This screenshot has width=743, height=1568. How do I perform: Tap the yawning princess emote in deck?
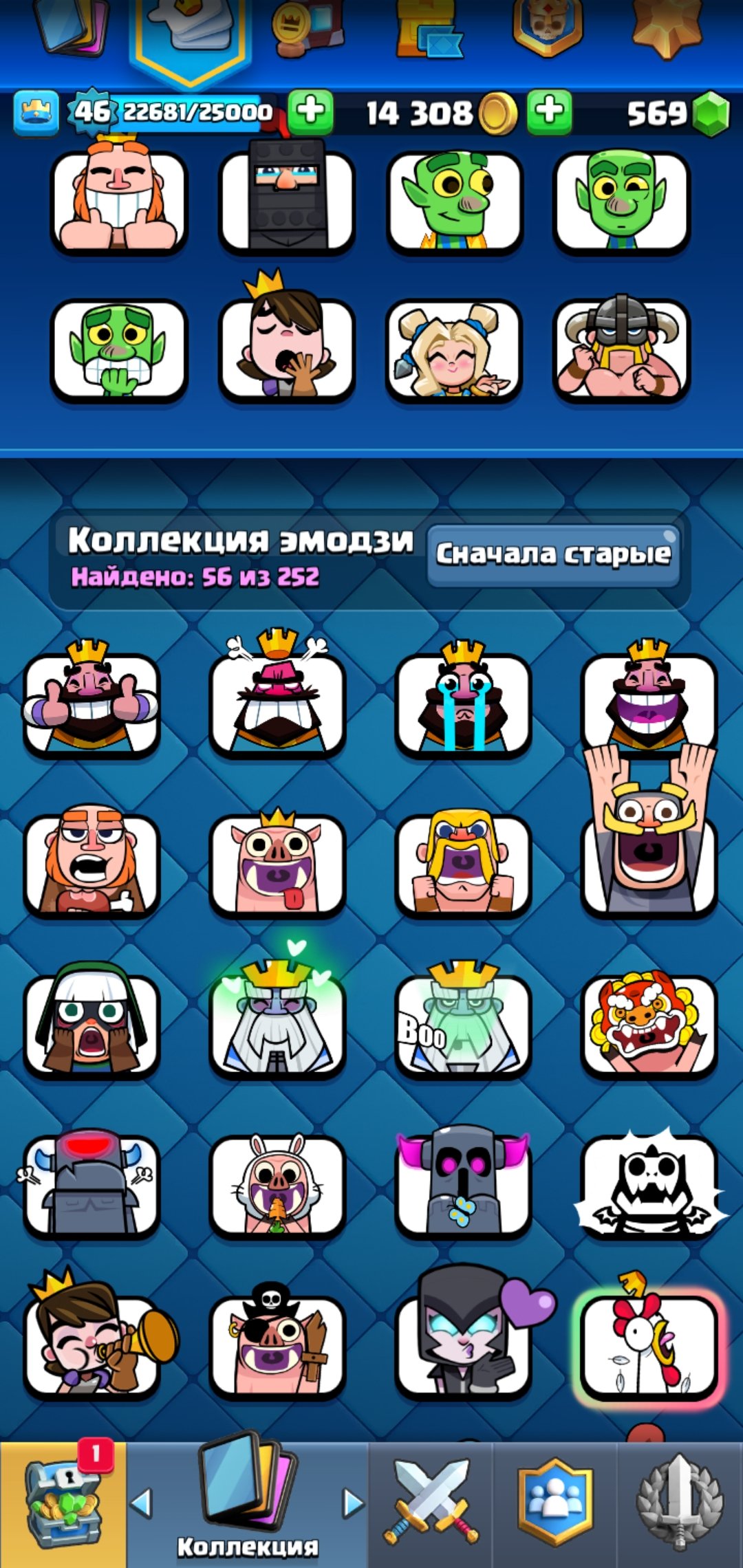click(286, 349)
